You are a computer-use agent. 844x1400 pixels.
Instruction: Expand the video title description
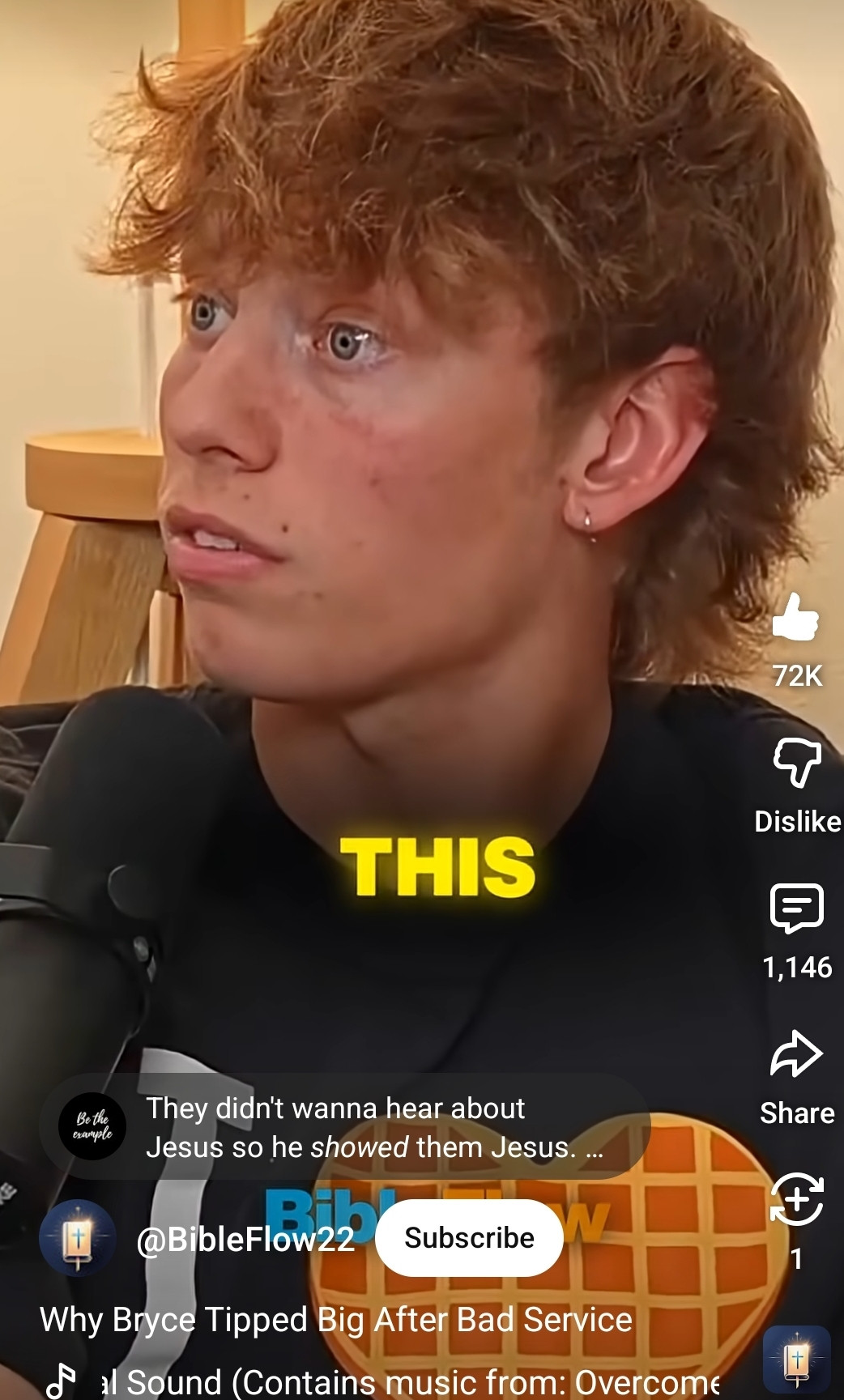point(335,1320)
